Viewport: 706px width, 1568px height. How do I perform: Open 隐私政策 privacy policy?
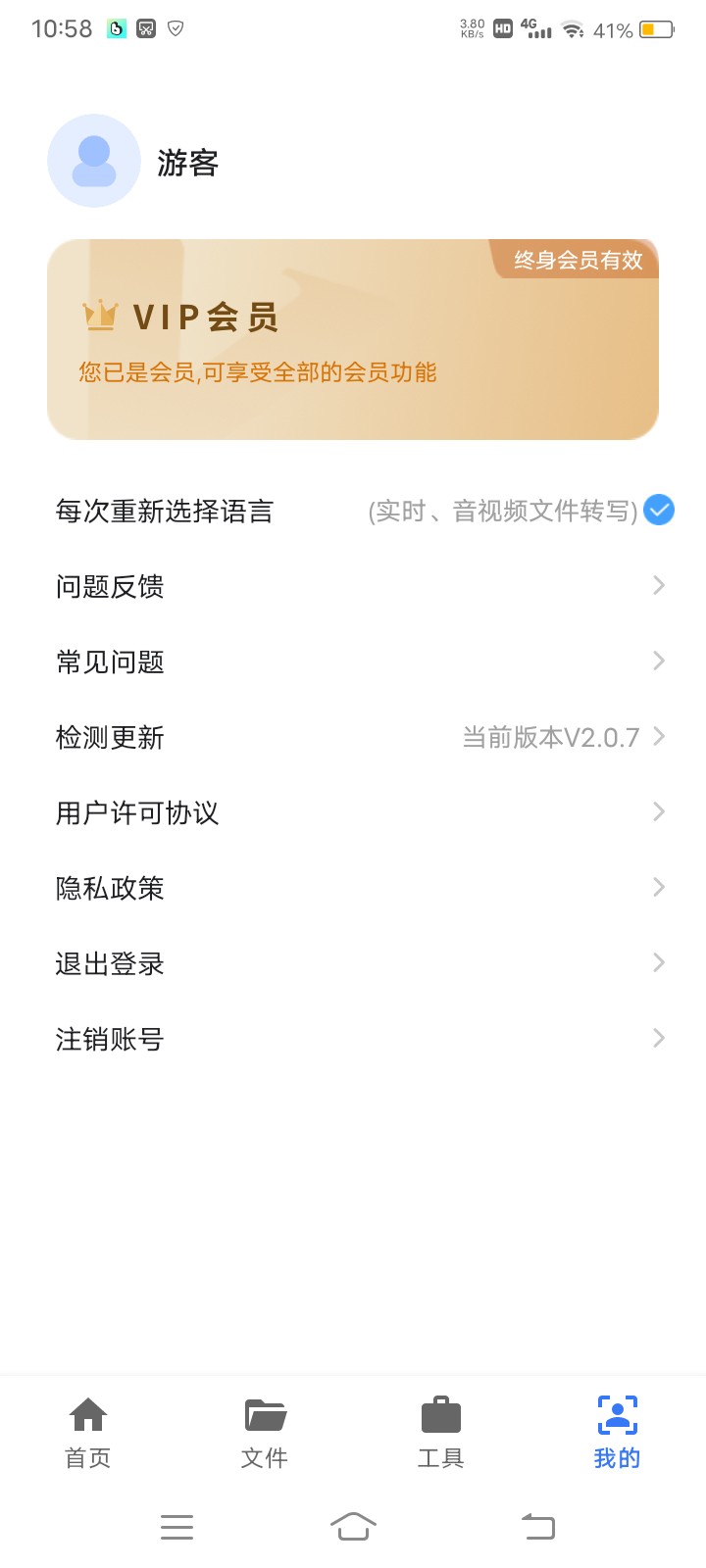pyautogui.click(x=353, y=887)
